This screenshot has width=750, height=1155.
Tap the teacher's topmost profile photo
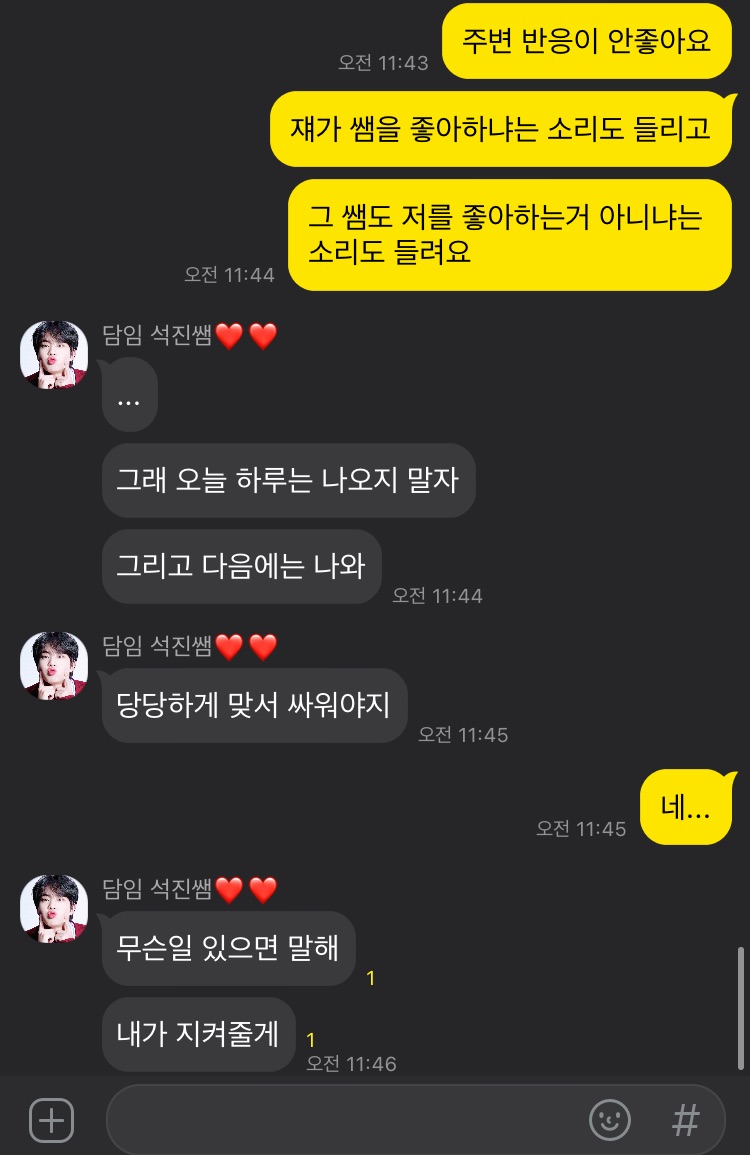pos(53,355)
